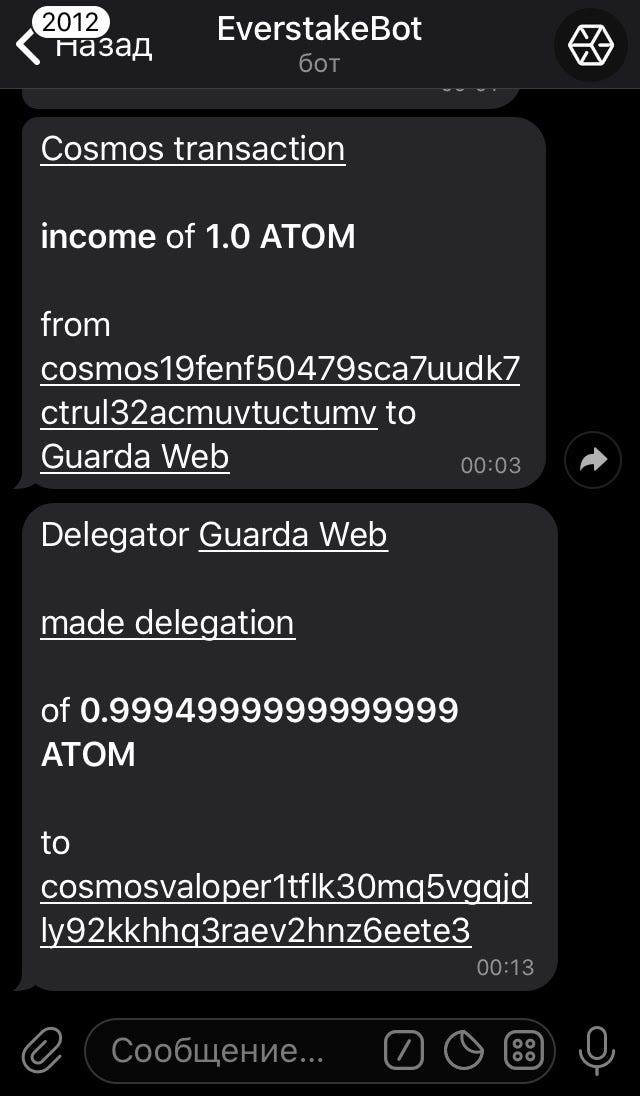This screenshot has width=640, height=1096.
Task: Open the sticker panel
Action: (x=464, y=1050)
